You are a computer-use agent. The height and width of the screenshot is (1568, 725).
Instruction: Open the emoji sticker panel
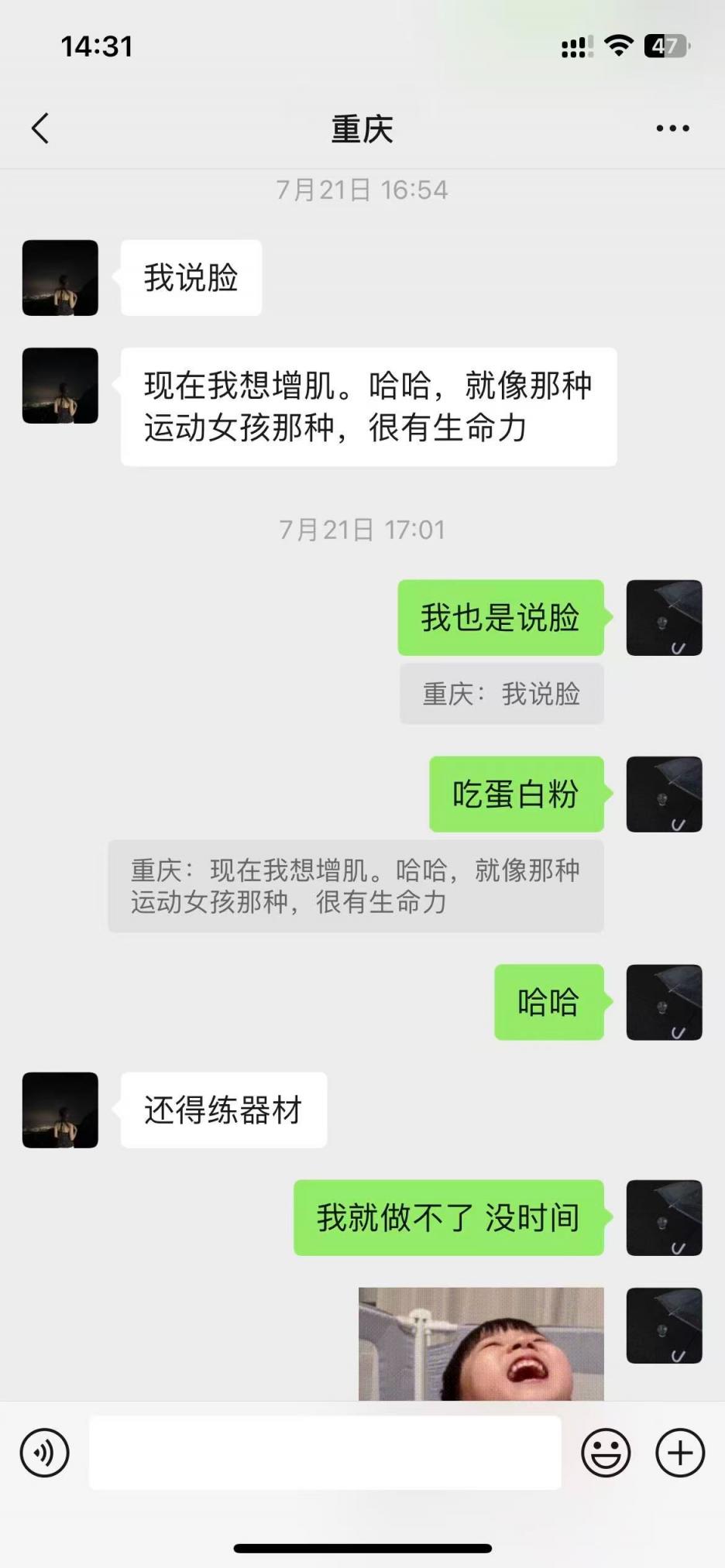coord(606,1453)
